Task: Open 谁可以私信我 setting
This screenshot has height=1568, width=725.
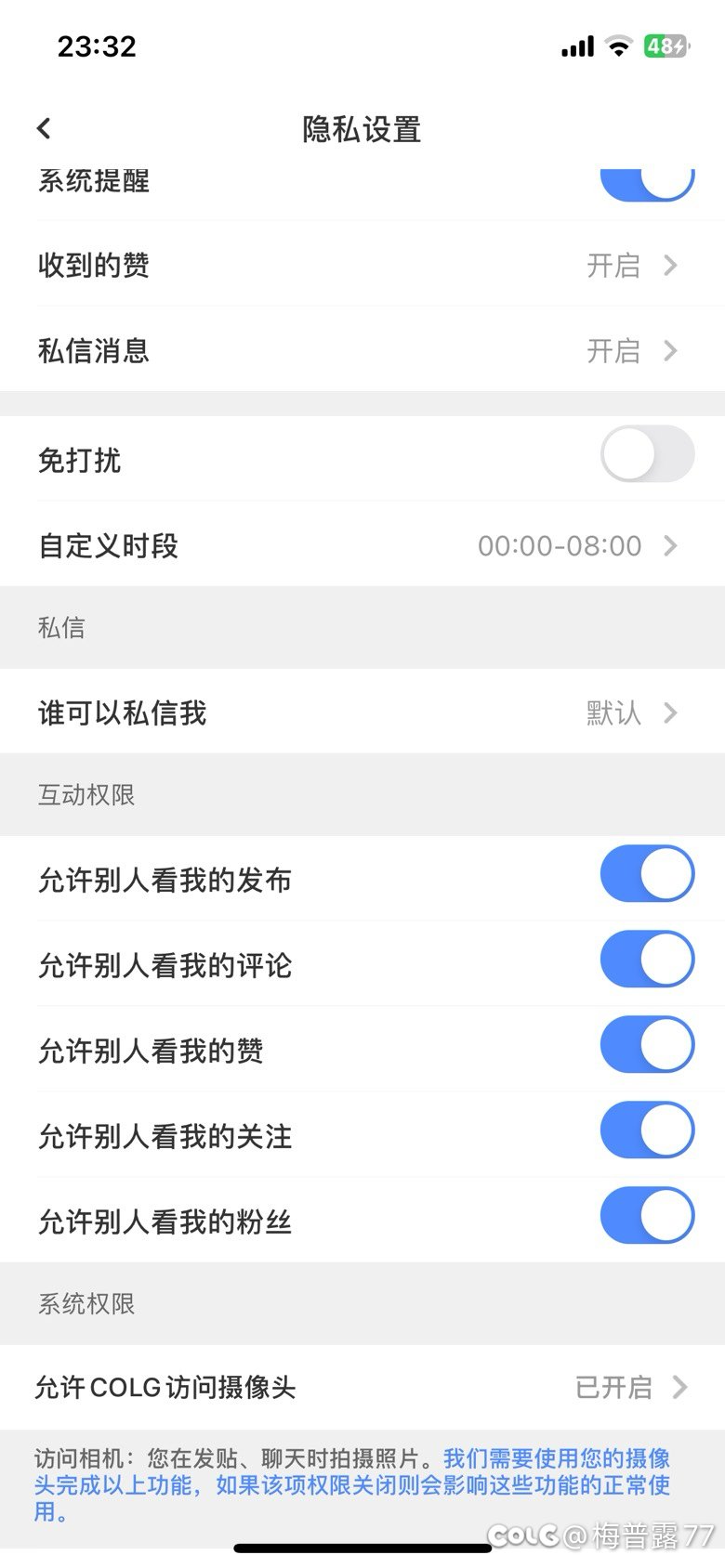Action: tap(362, 712)
